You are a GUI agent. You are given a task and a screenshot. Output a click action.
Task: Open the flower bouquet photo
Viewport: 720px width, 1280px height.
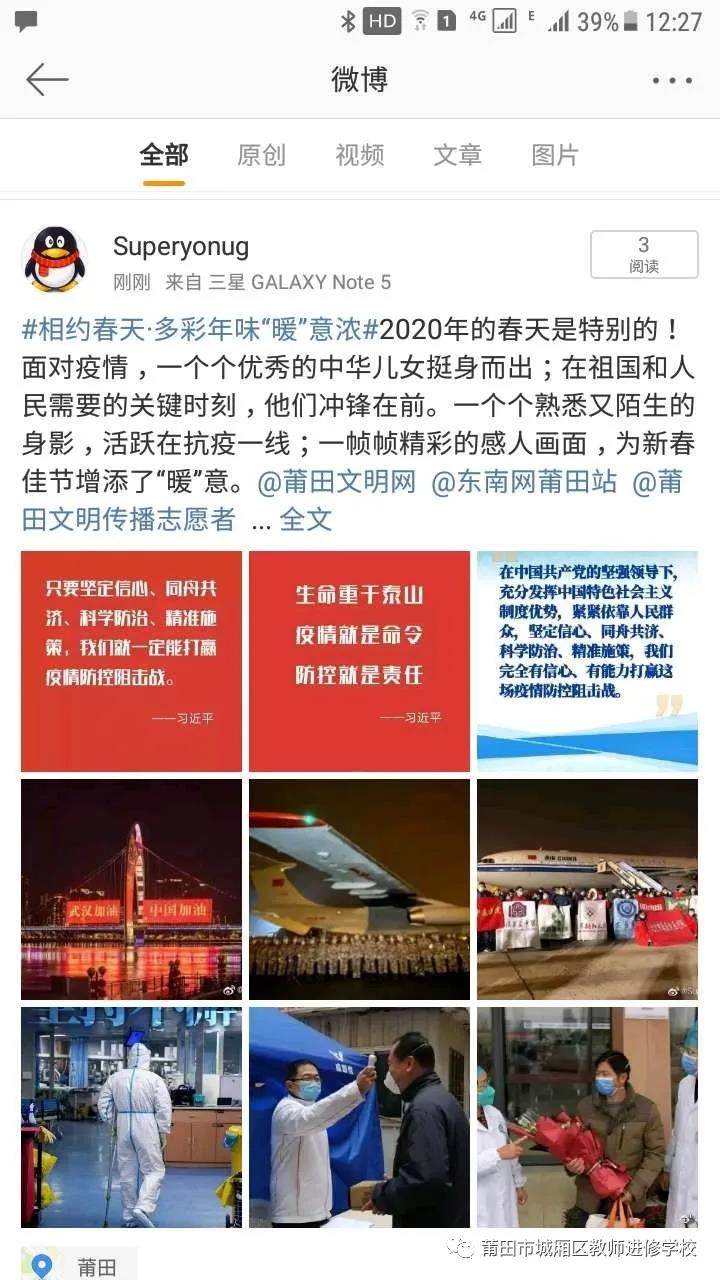pyautogui.click(x=587, y=1117)
